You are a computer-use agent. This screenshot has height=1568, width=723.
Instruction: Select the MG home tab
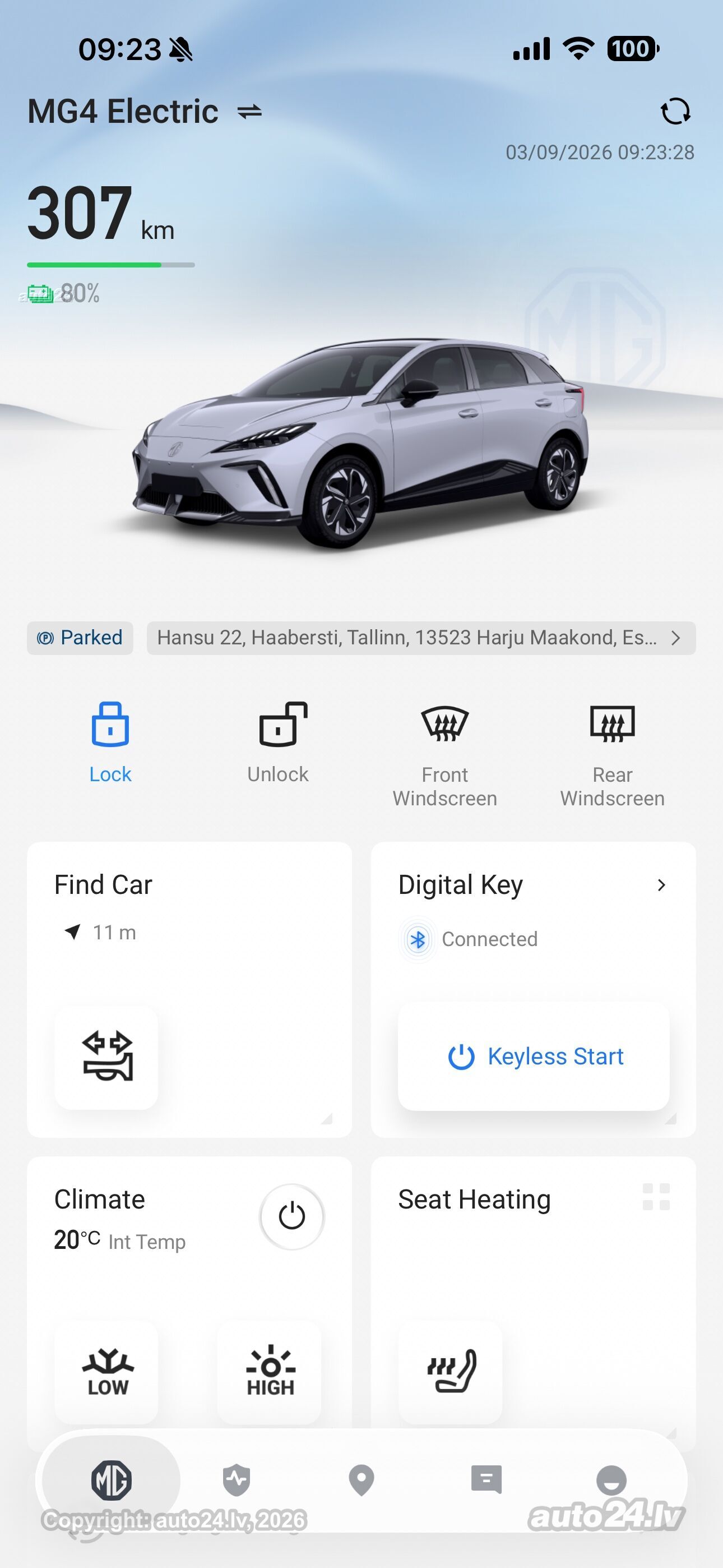[112, 1481]
